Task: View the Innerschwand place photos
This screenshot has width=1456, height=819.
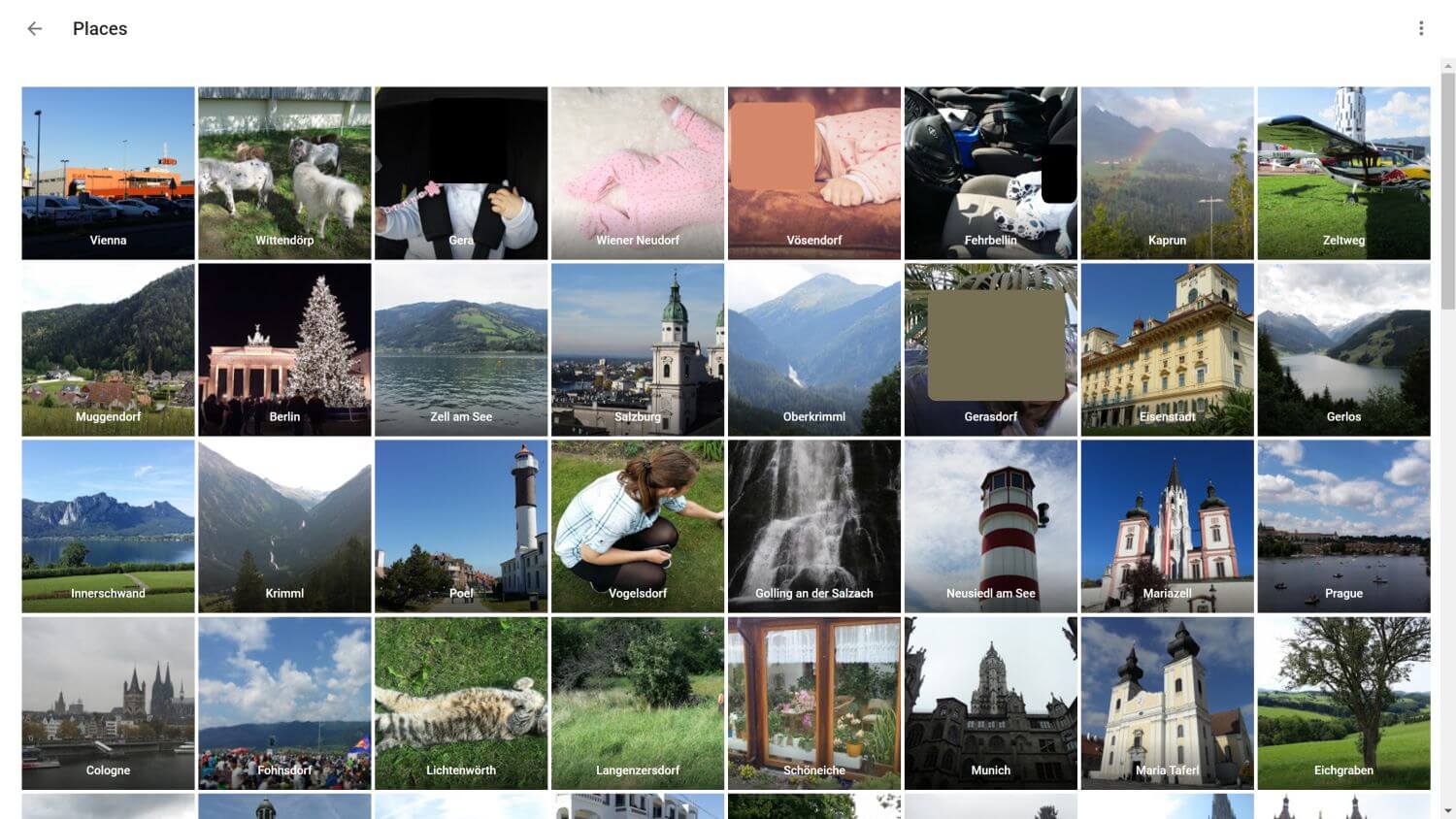Action: pyautogui.click(x=108, y=526)
